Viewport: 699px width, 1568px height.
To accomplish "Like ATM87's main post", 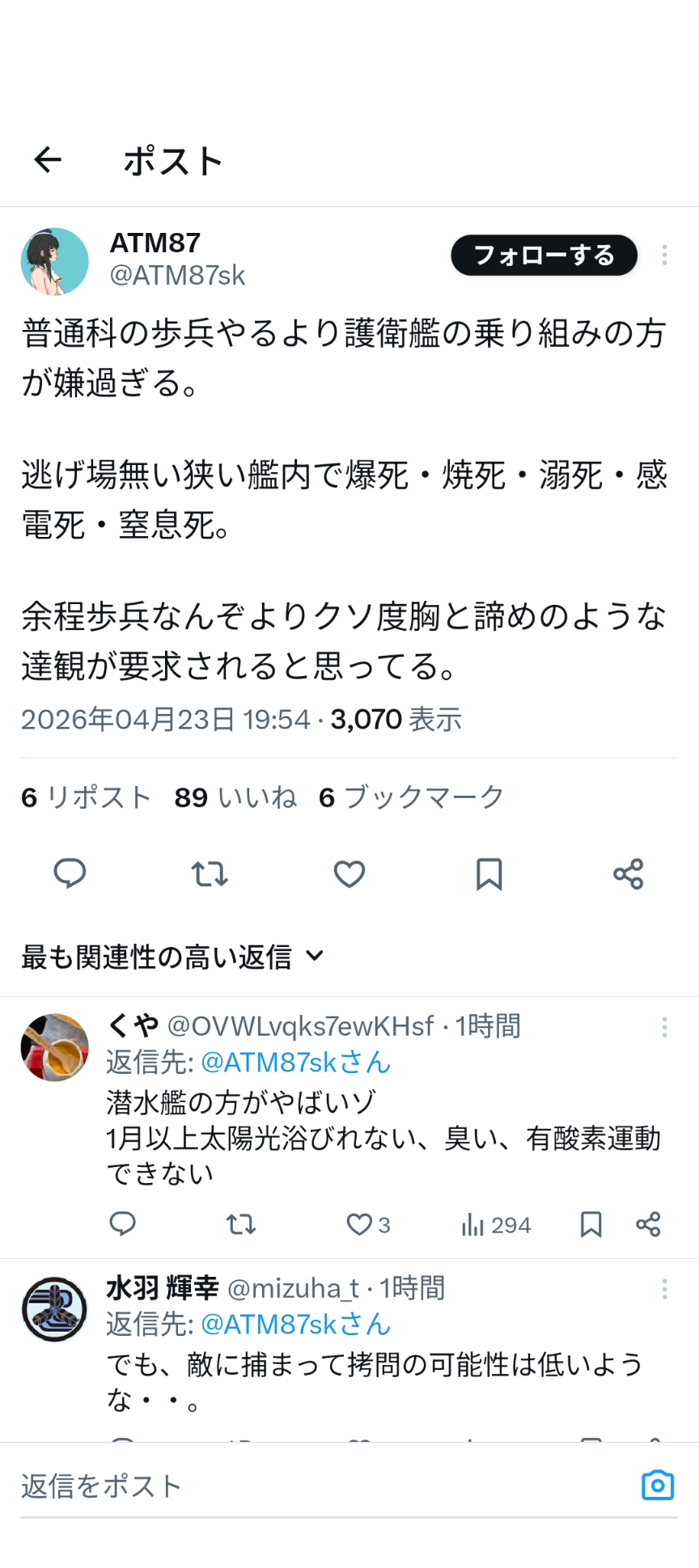I will coord(349,874).
